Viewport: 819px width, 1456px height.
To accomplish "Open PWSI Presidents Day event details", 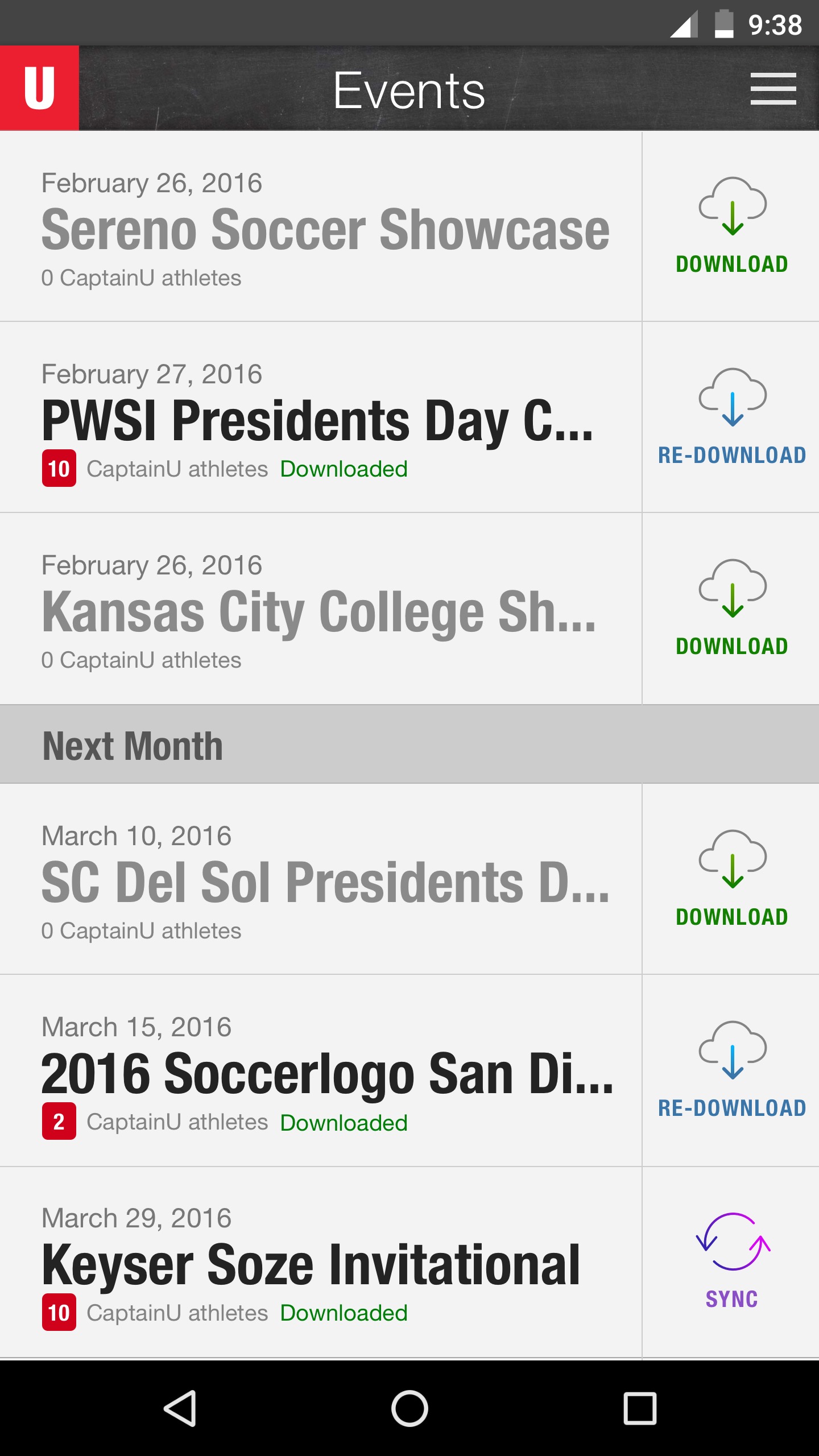I will (321, 417).
